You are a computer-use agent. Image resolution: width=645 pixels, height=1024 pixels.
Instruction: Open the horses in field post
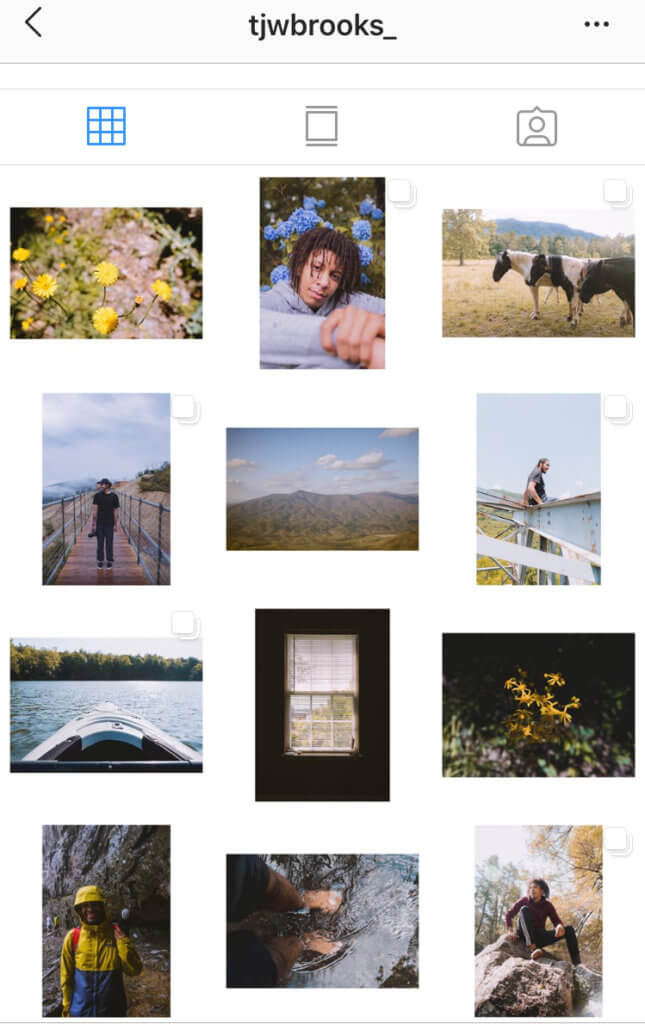pos(538,273)
